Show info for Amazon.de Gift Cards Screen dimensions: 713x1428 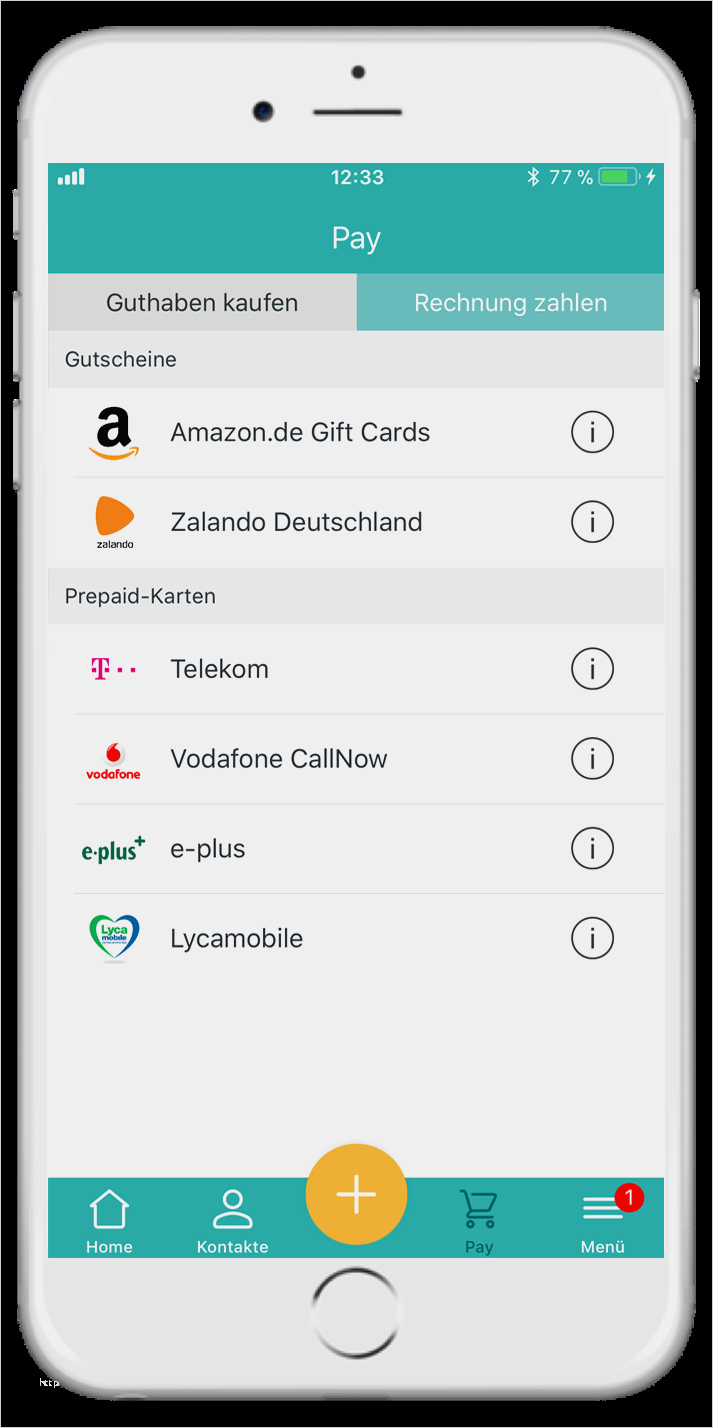[x=592, y=432]
